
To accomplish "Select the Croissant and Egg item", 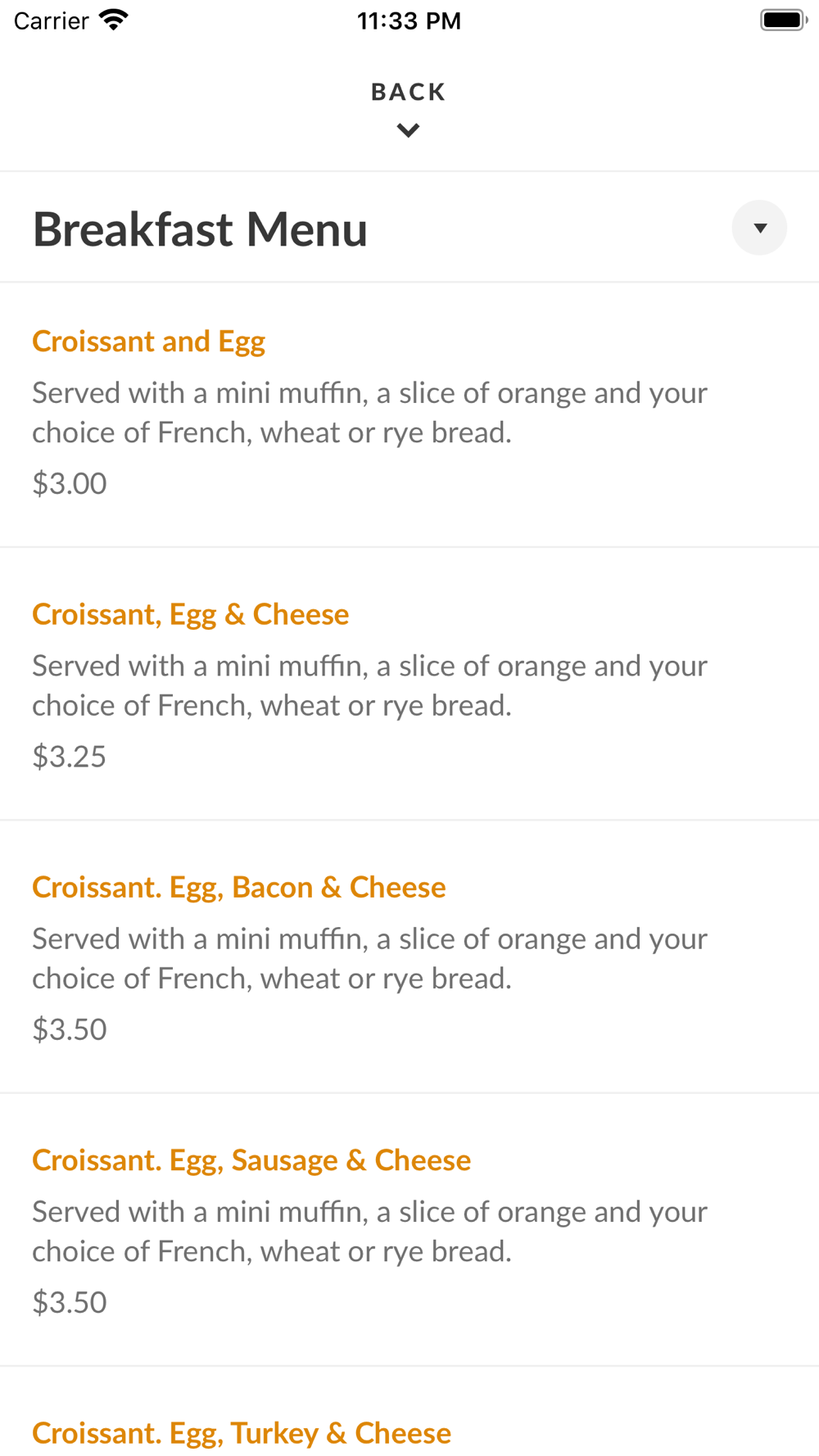I will 409,414.
